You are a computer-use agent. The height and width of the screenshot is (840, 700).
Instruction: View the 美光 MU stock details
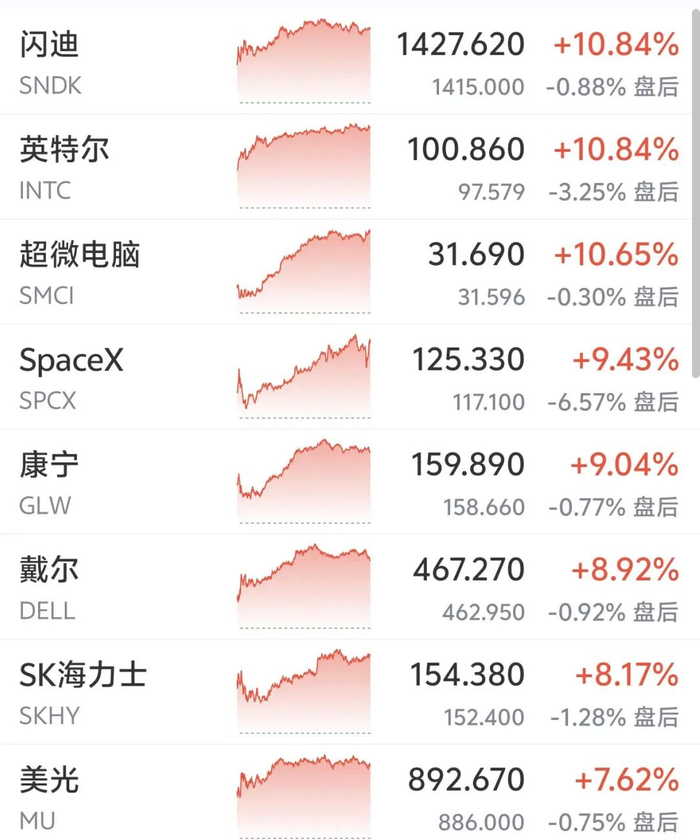point(346,792)
